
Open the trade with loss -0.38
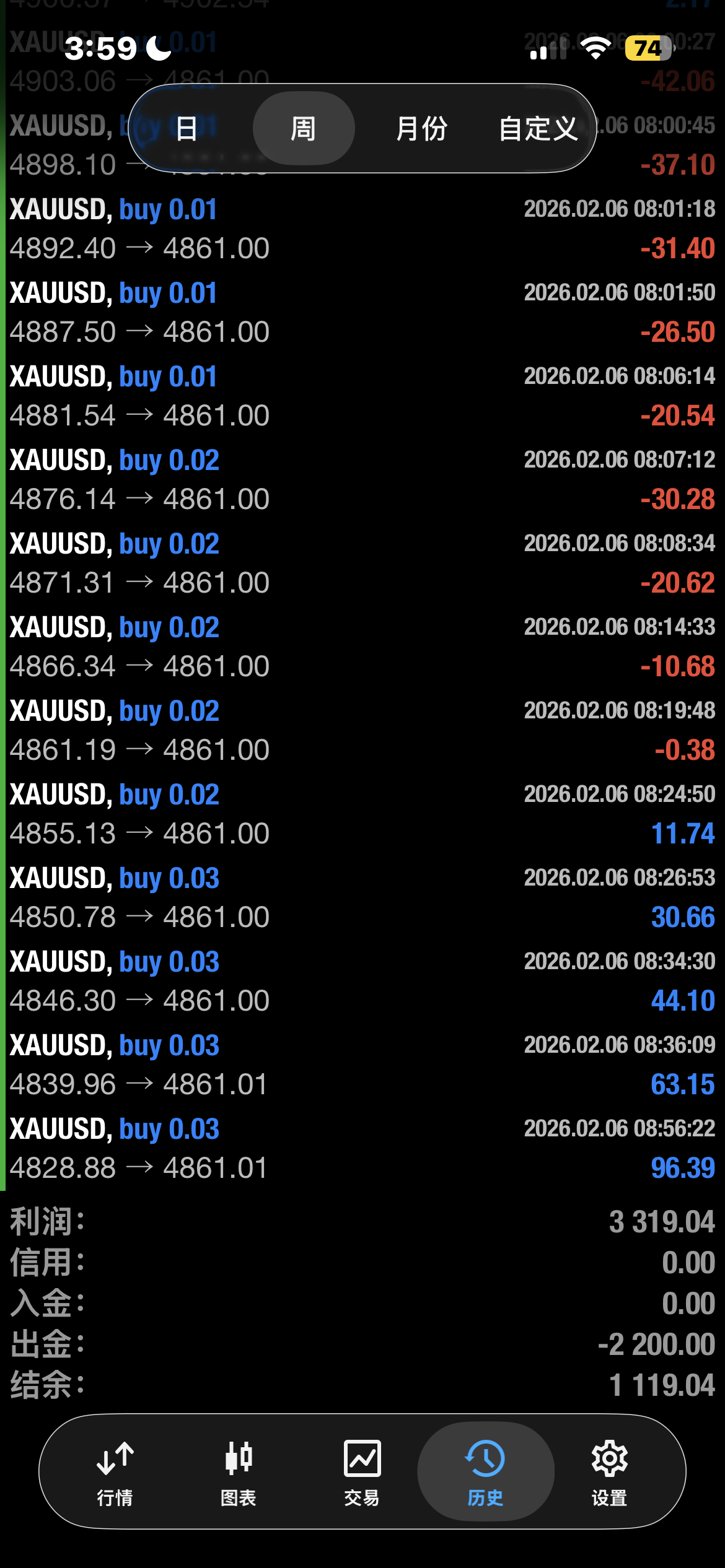coord(362,731)
